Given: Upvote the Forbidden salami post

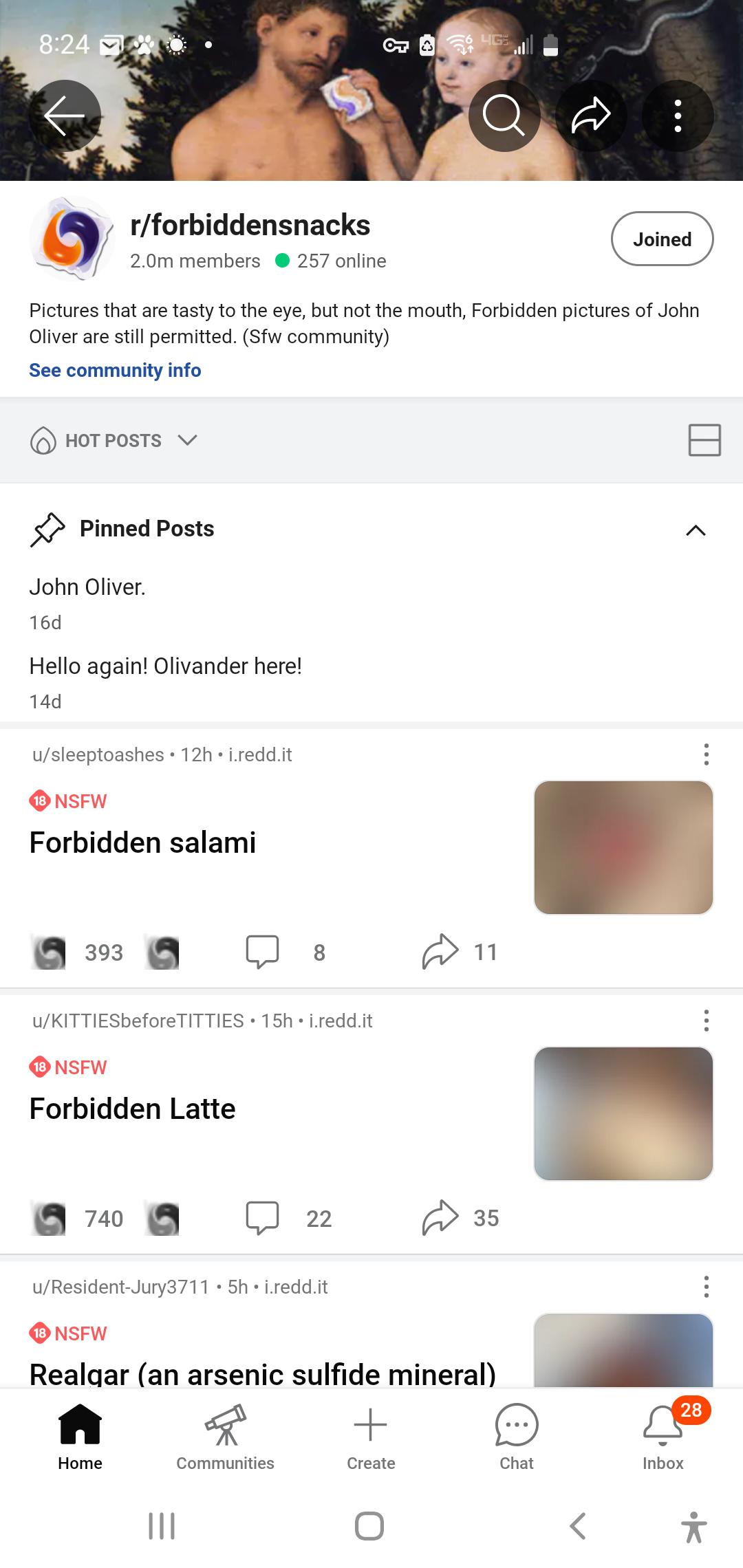Looking at the screenshot, I should [48, 952].
